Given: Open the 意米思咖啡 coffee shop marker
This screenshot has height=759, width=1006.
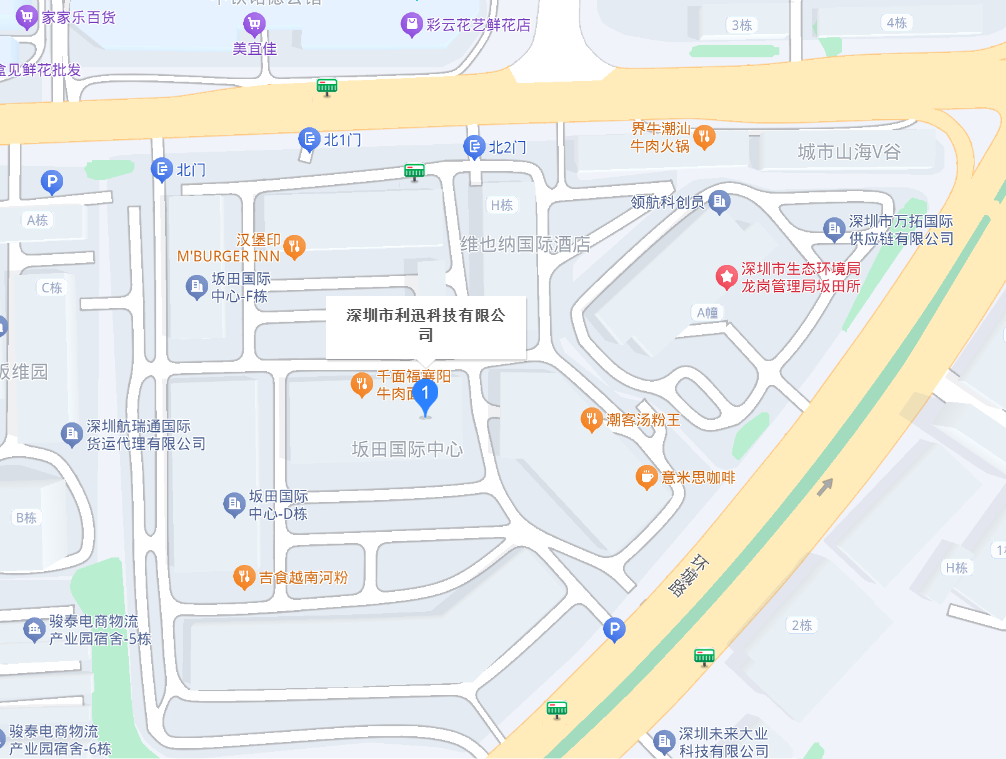Looking at the screenshot, I should coord(647,477).
